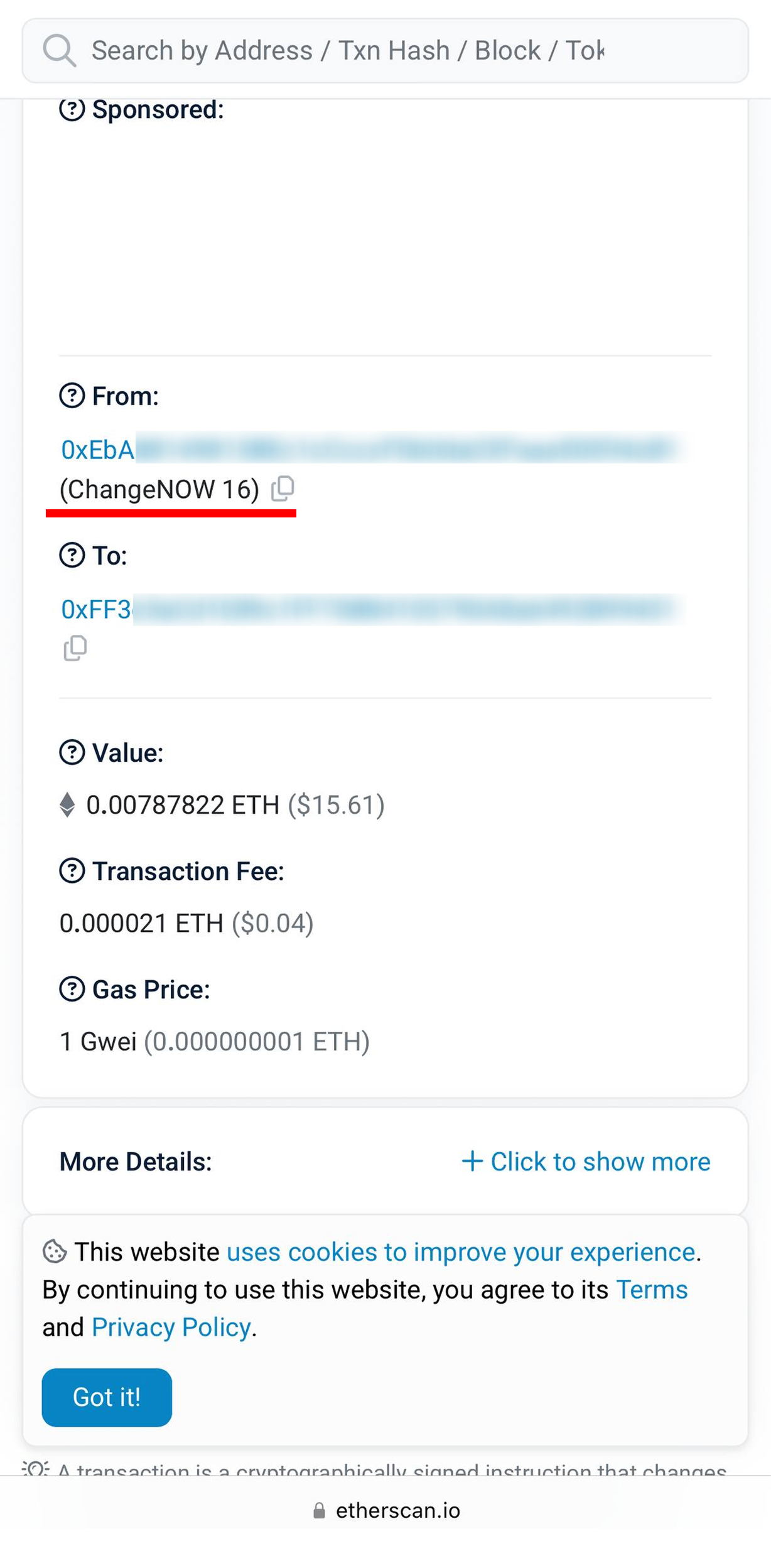Open the Privacy Policy link
The height and width of the screenshot is (1568, 771).
(x=170, y=1326)
